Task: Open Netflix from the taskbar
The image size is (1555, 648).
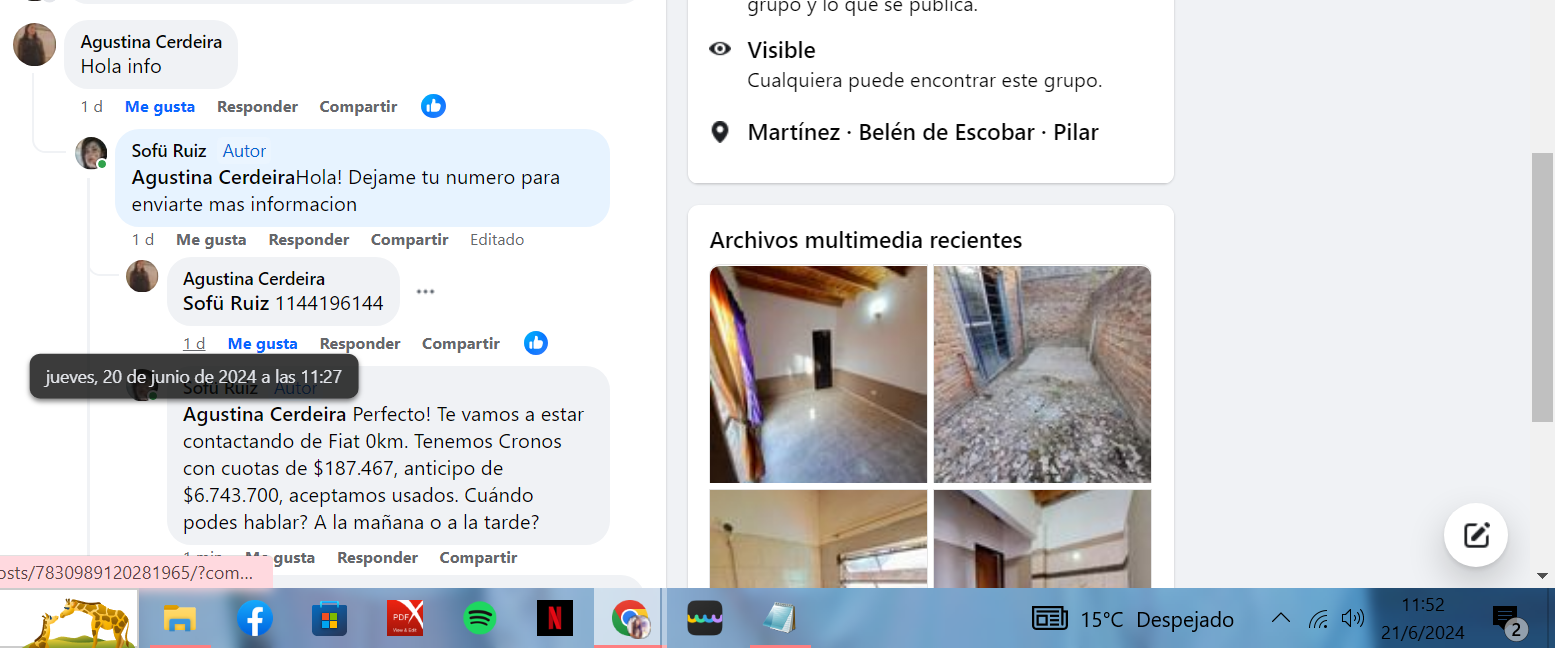Action: [x=555, y=619]
